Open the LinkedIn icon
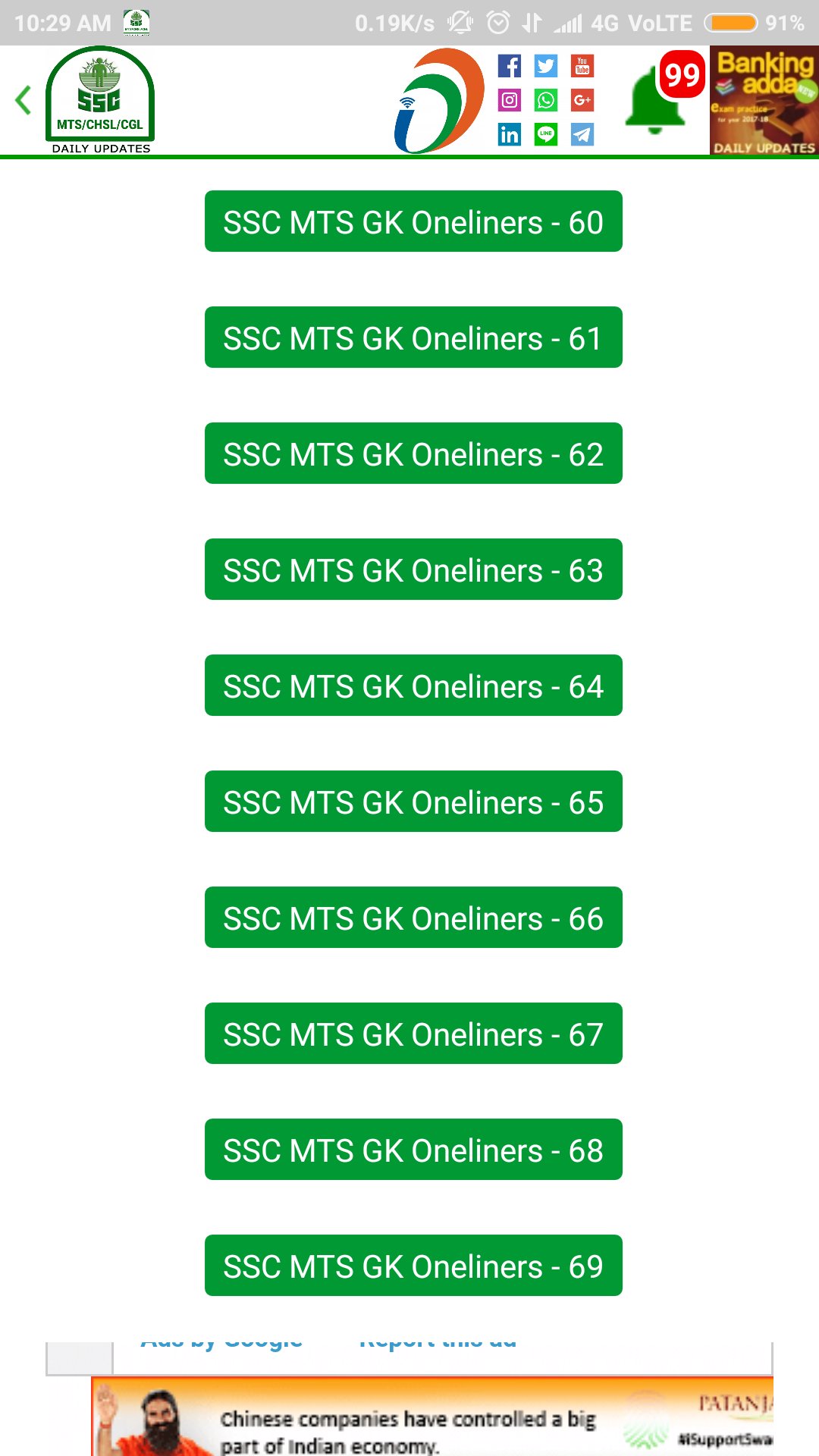The width and height of the screenshot is (819, 1456). point(510,134)
